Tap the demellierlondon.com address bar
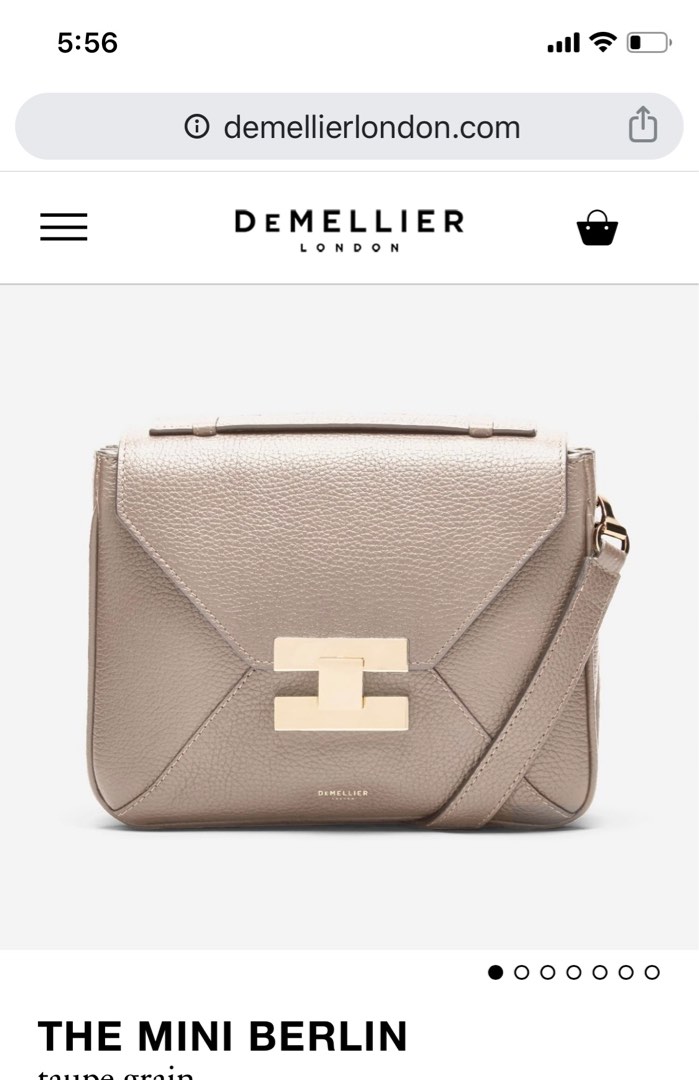 (371, 127)
